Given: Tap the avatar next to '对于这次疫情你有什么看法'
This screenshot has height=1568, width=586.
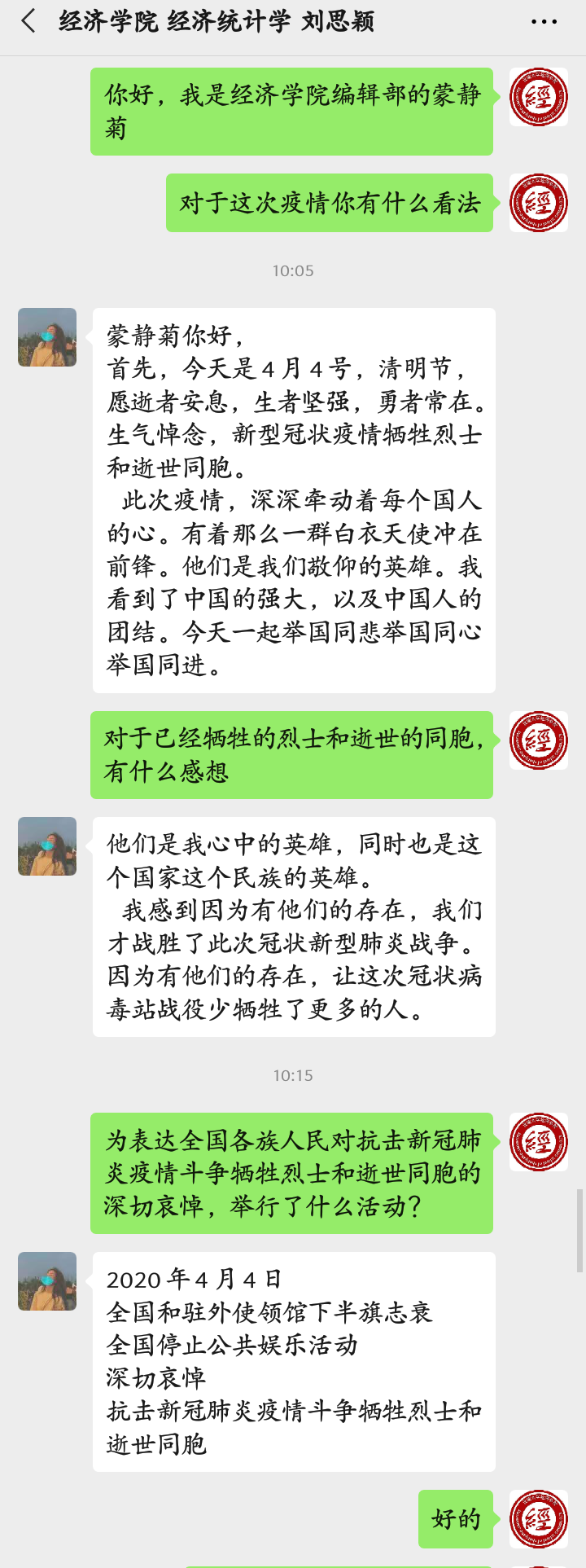Looking at the screenshot, I should [x=538, y=203].
